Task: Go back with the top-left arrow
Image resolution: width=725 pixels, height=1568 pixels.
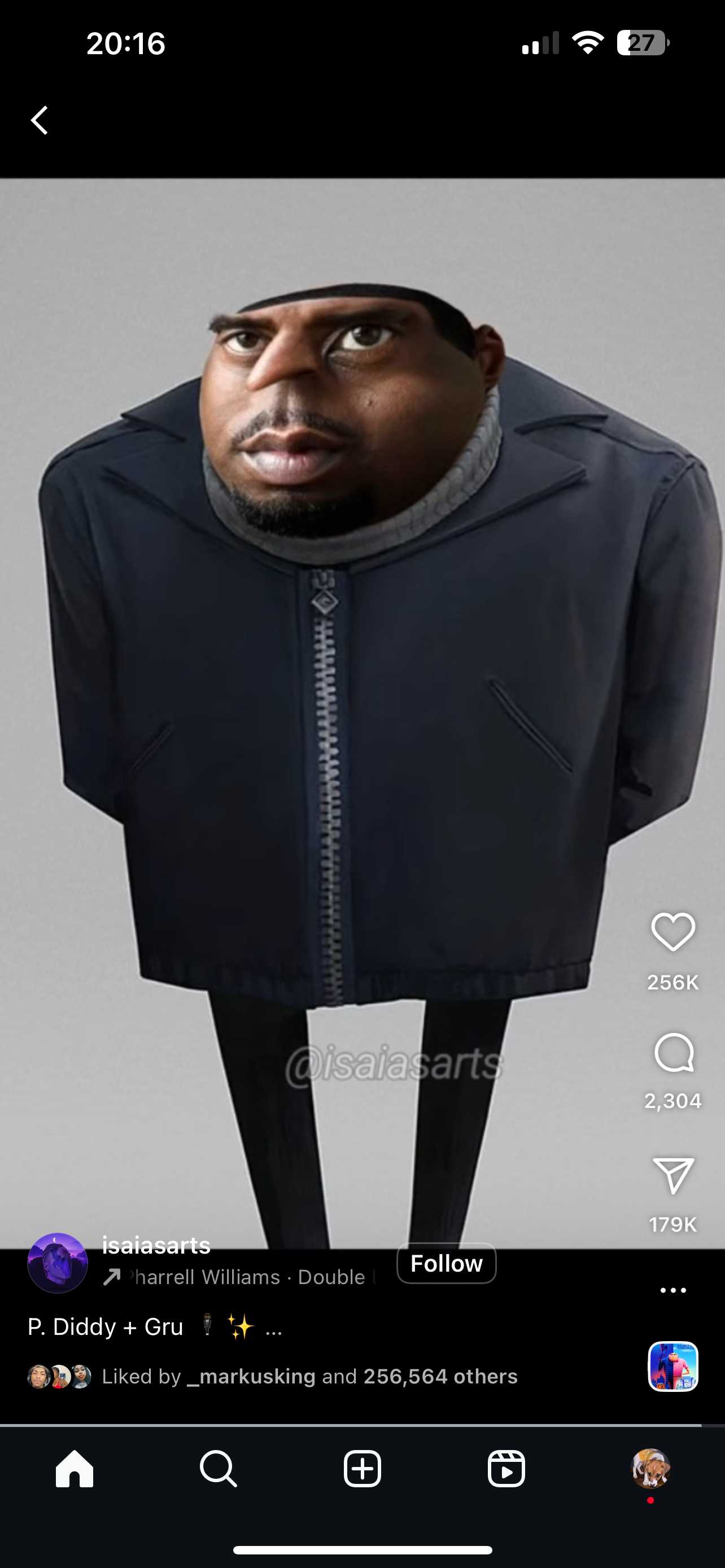Action: [x=40, y=120]
